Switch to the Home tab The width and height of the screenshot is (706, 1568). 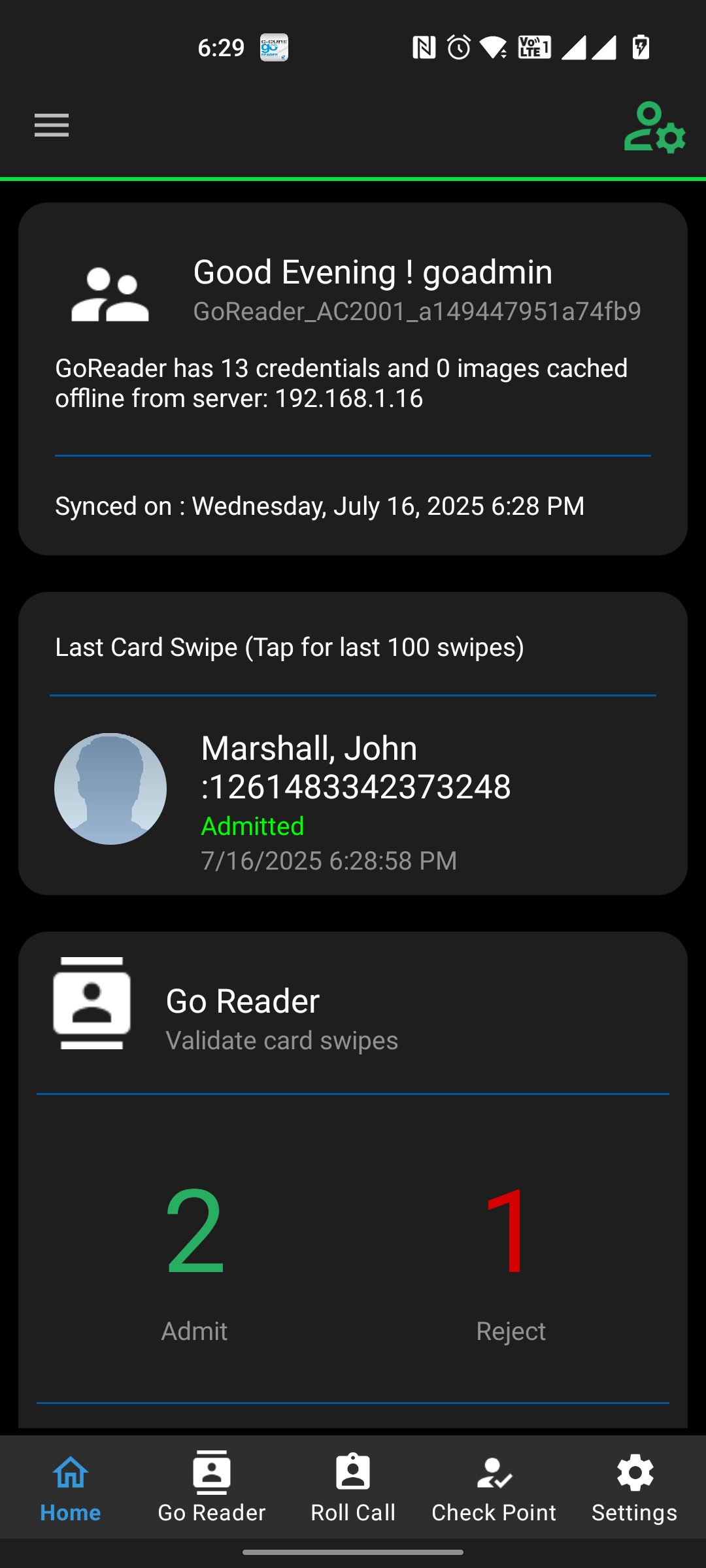click(71, 1488)
